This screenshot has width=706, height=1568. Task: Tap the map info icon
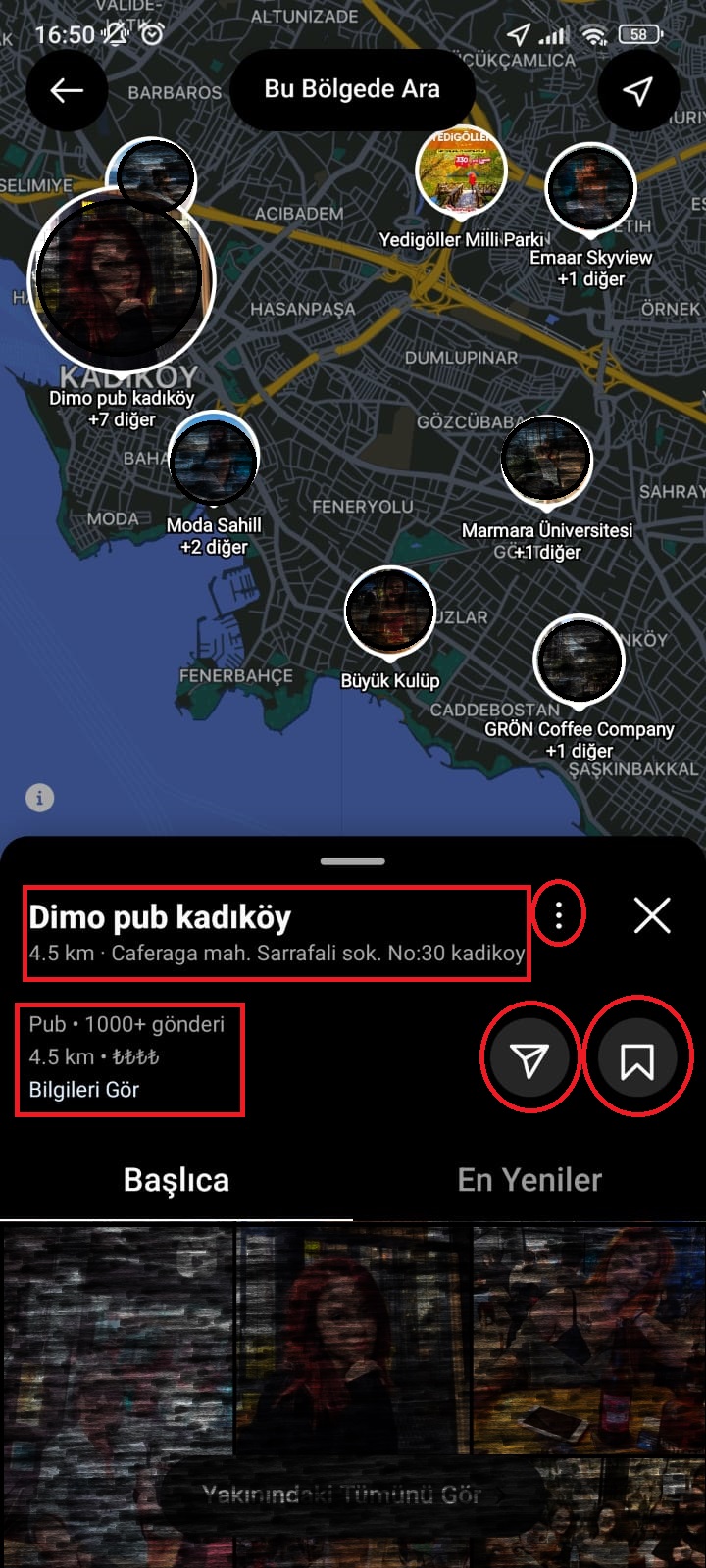coord(39,798)
